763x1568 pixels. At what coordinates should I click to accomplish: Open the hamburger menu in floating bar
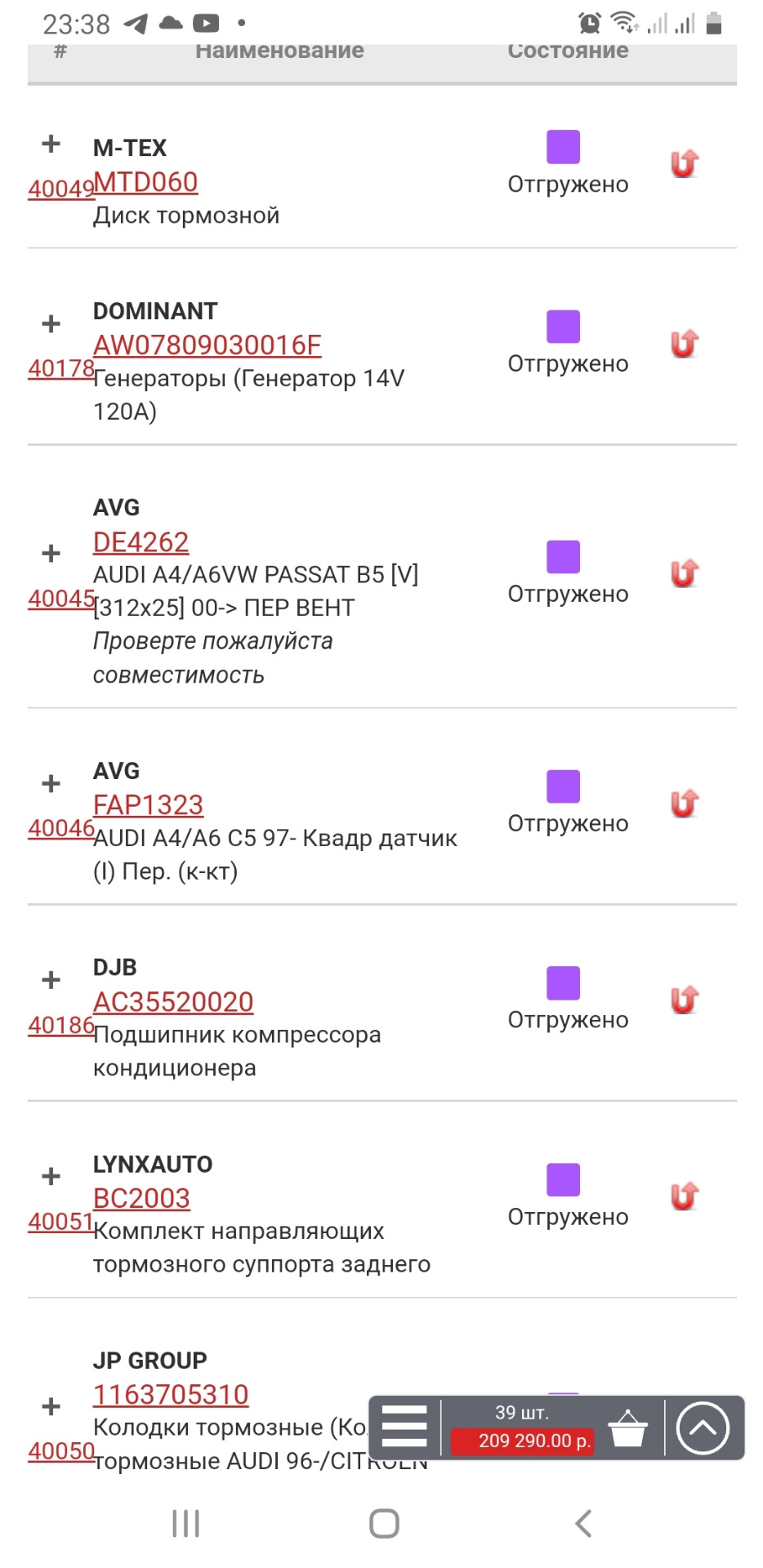tap(404, 1428)
